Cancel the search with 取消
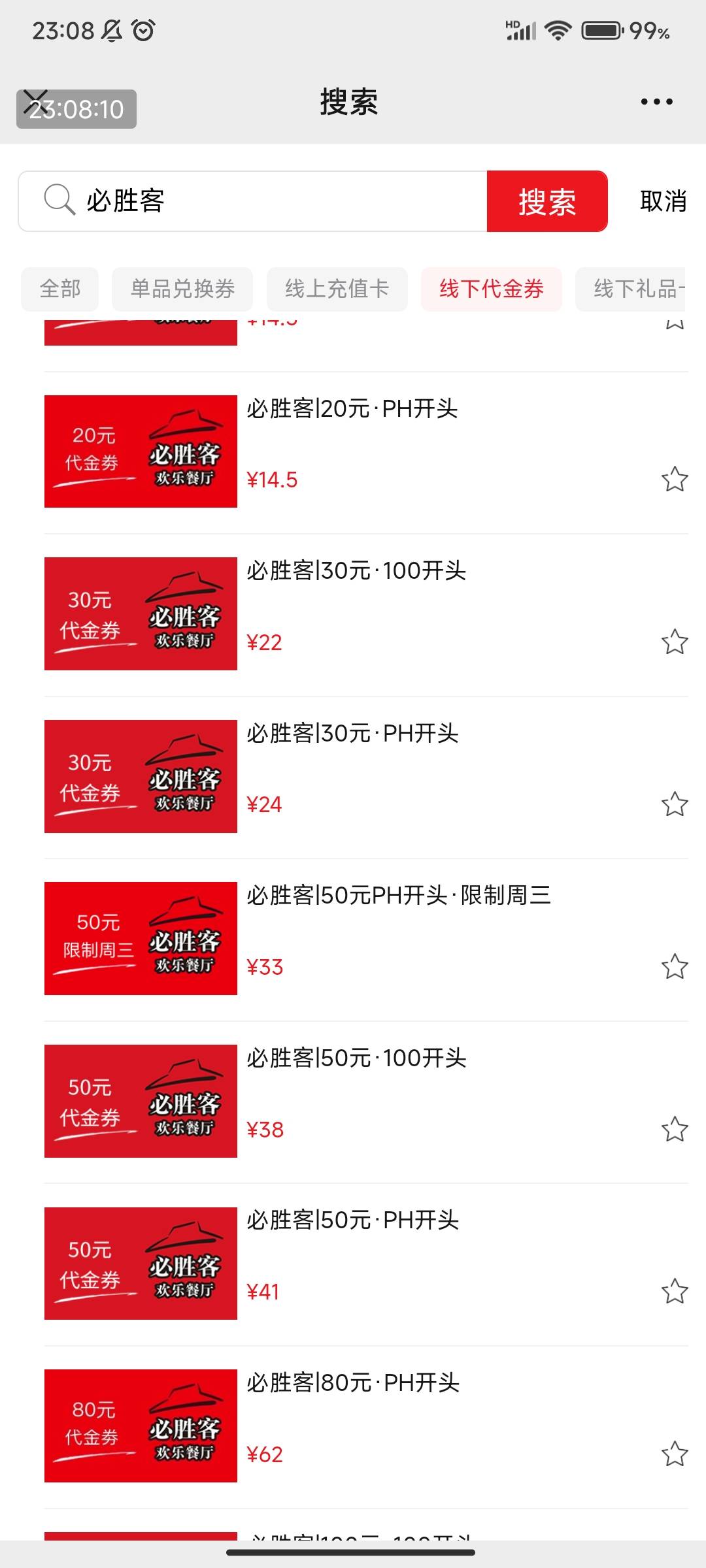This screenshot has width=706, height=1568. pyautogui.click(x=663, y=201)
